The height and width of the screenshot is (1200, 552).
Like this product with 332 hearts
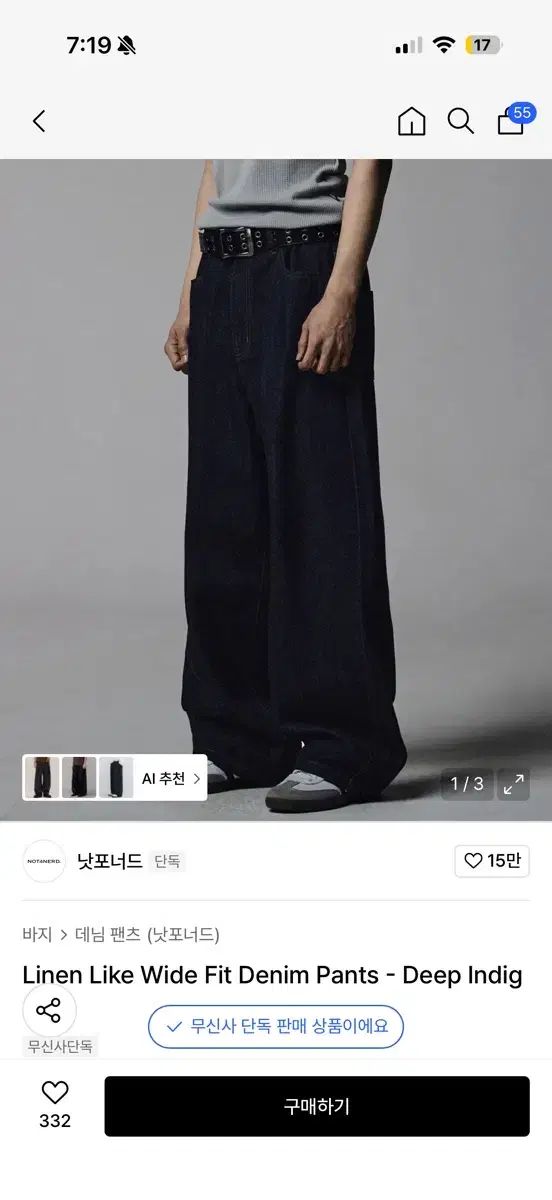55,1105
